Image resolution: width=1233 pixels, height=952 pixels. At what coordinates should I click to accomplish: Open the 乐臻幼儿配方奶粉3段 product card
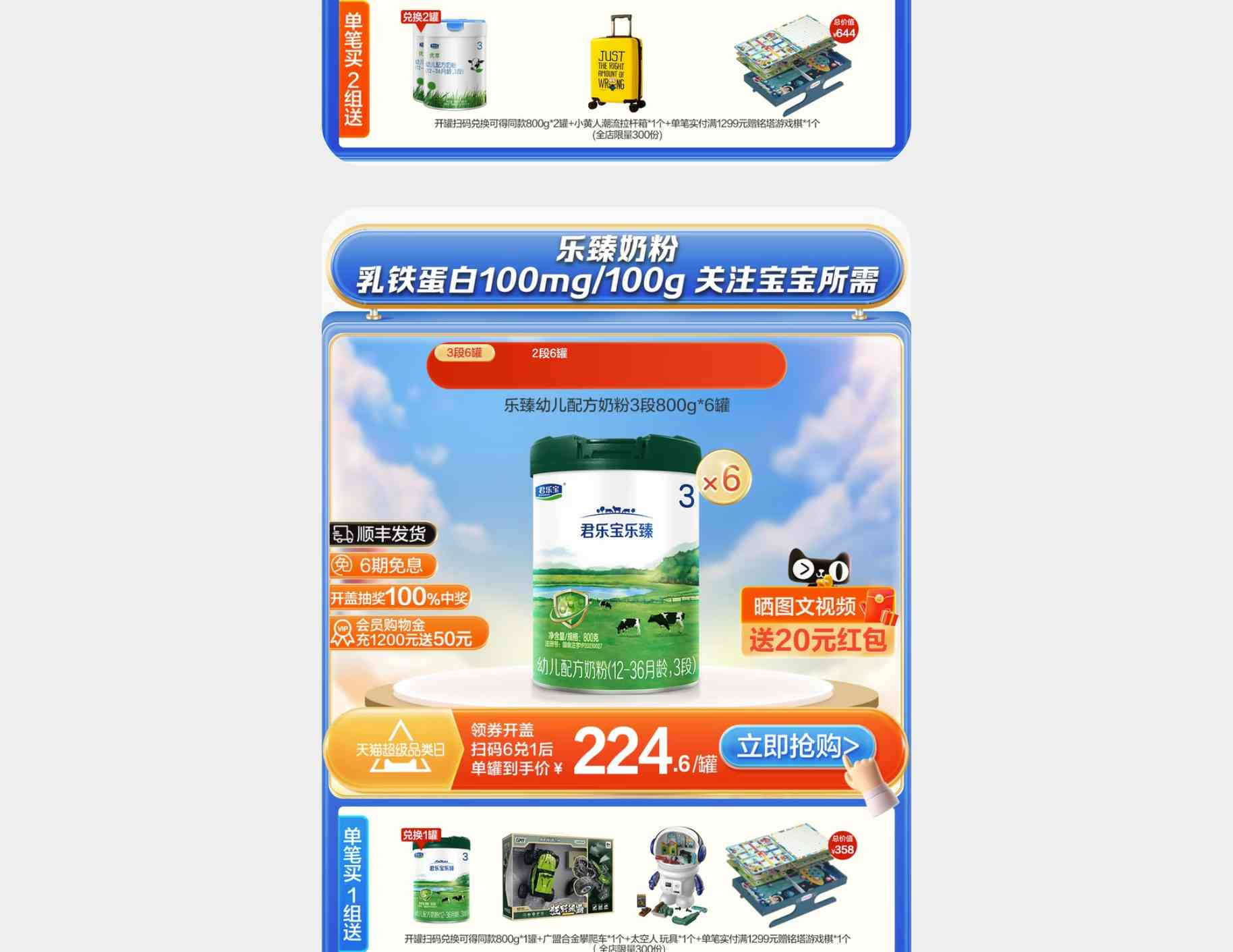[615, 567]
